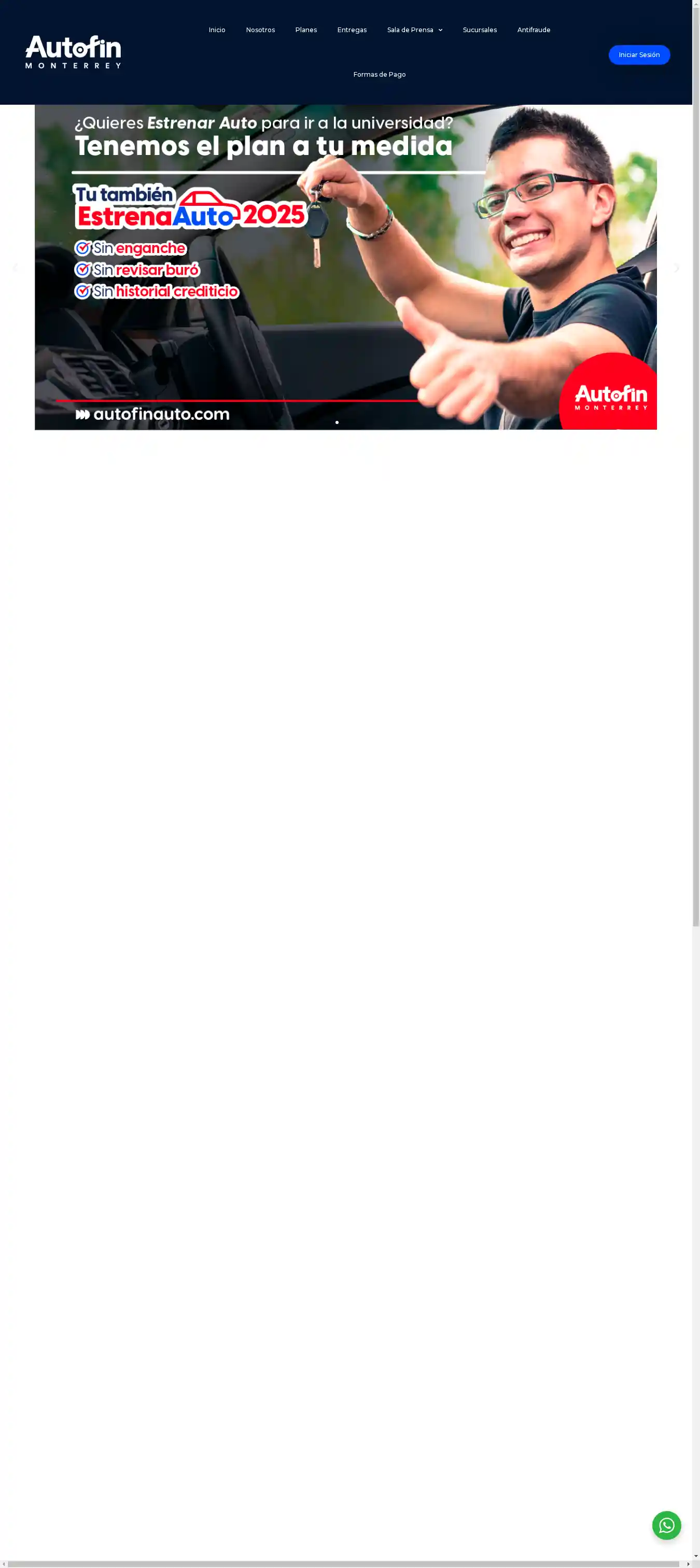Show the previous carousel slide

pyautogui.click(x=15, y=267)
